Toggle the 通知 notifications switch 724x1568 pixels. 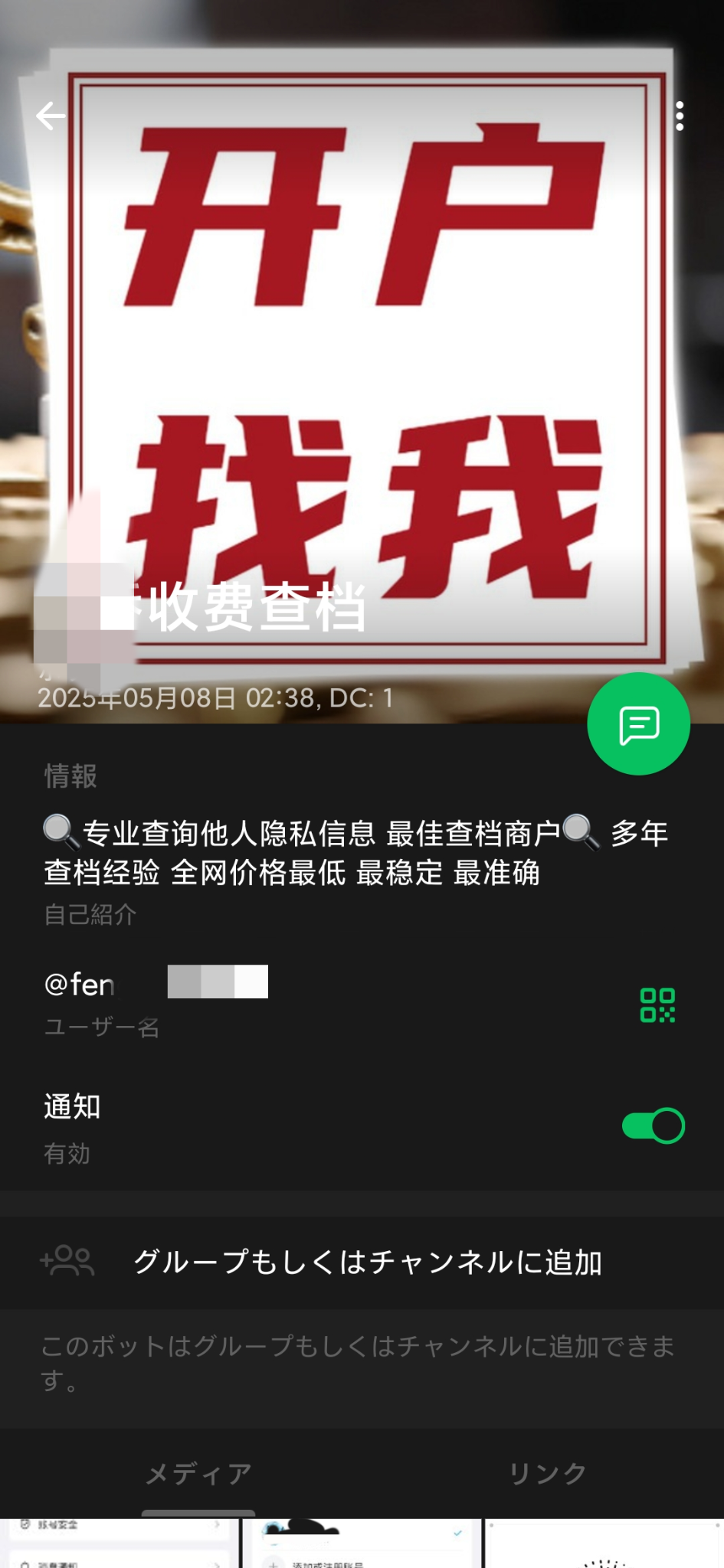654,1126
